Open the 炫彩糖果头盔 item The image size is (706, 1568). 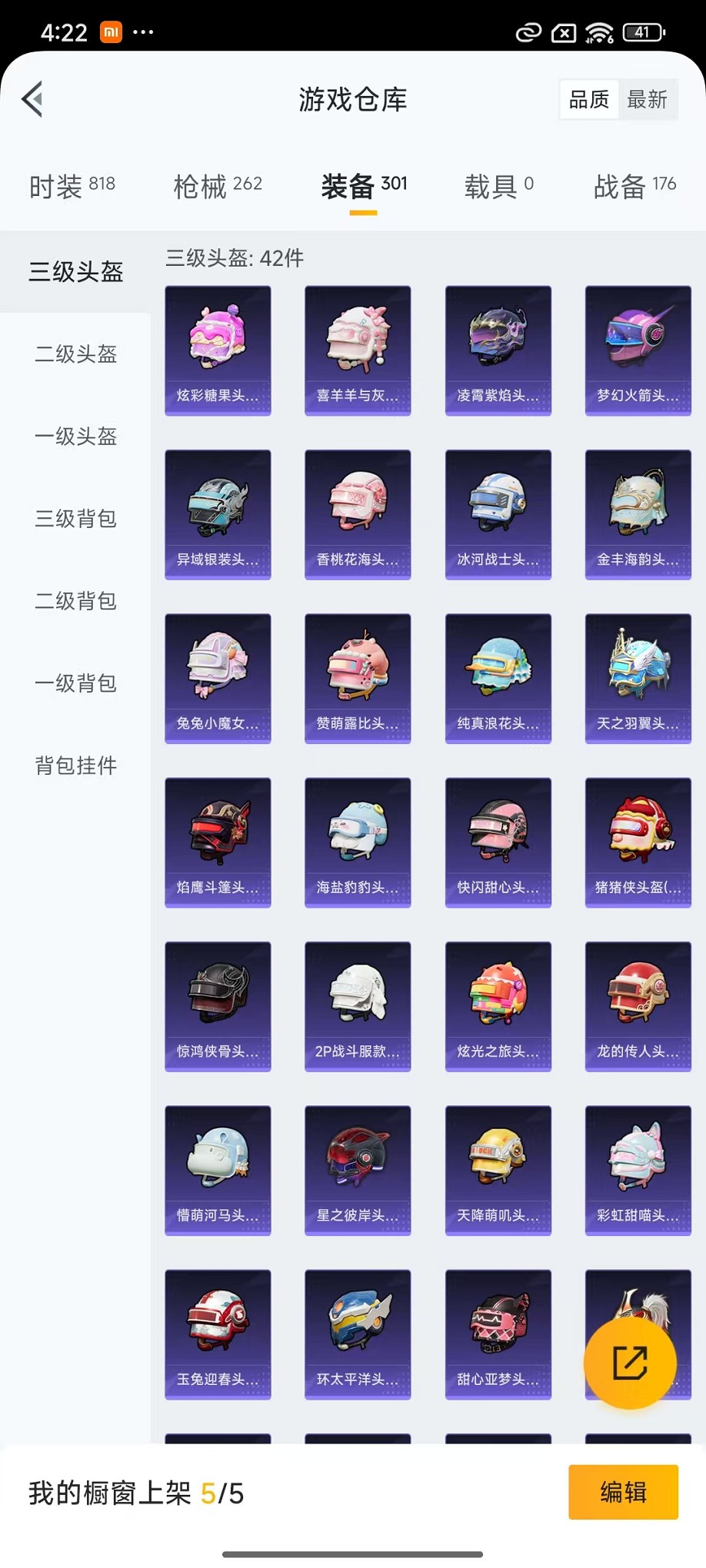(218, 350)
